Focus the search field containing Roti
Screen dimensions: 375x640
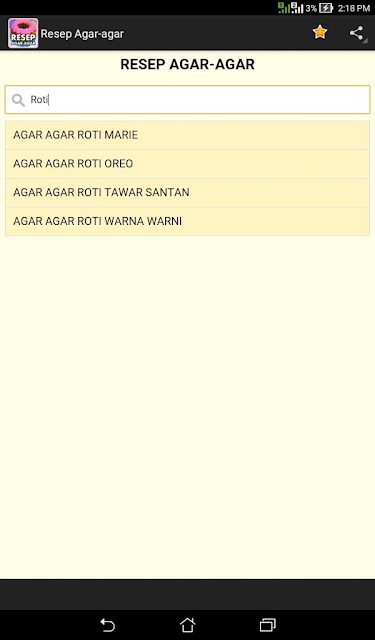pos(187,100)
